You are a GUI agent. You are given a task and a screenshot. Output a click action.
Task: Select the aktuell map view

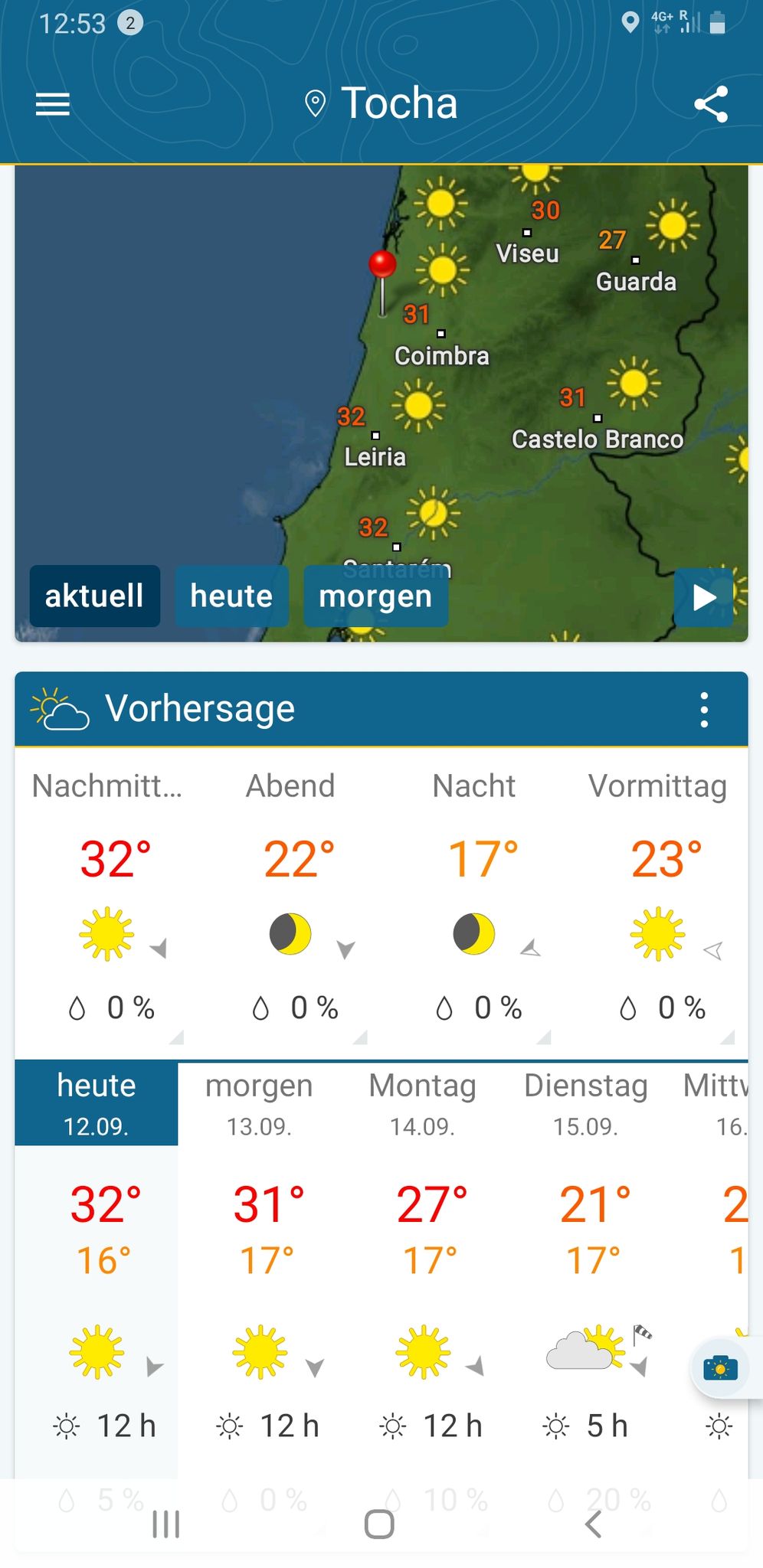click(95, 596)
